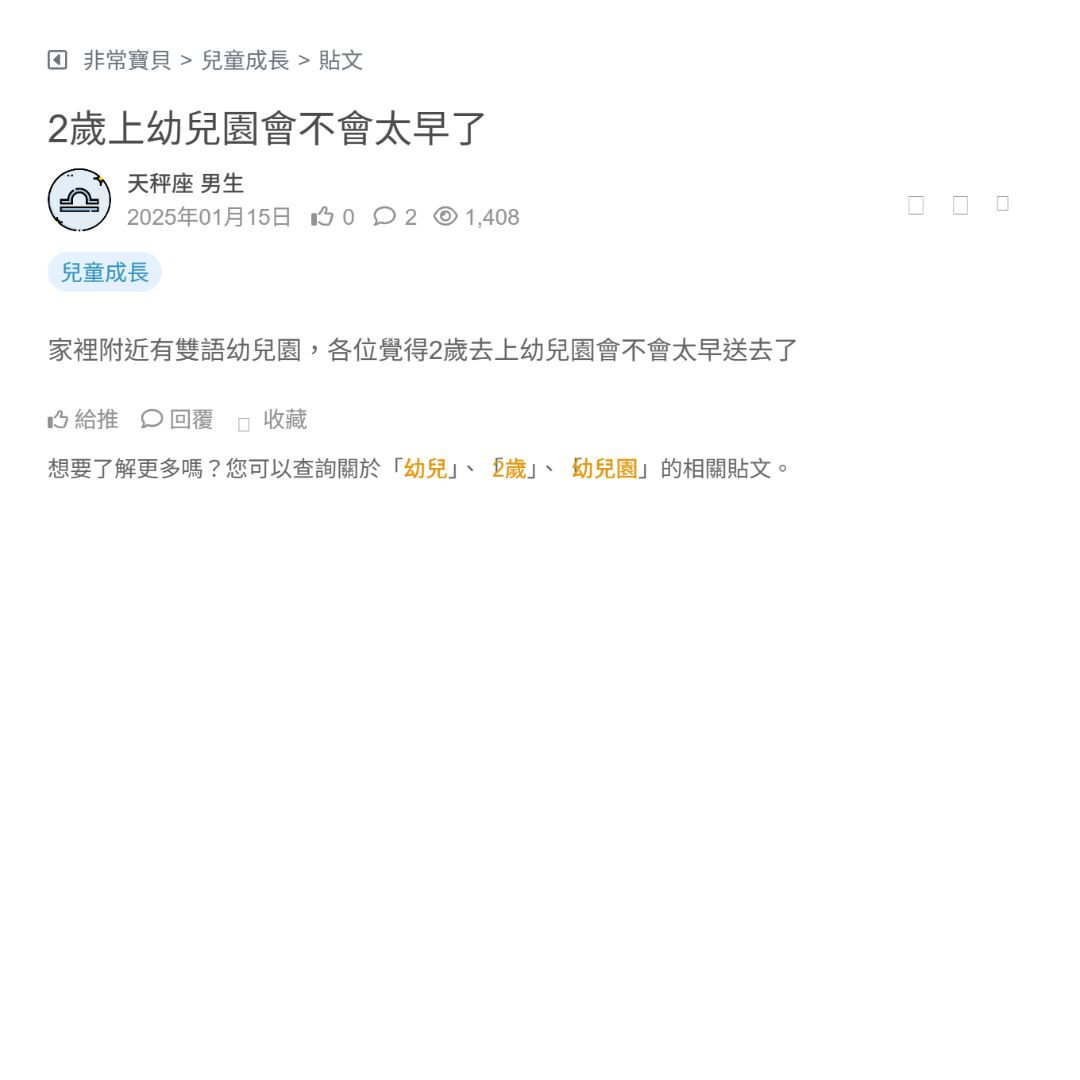
Task: Tap the back arrow icon in breadcrumb
Action: click(57, 60)
